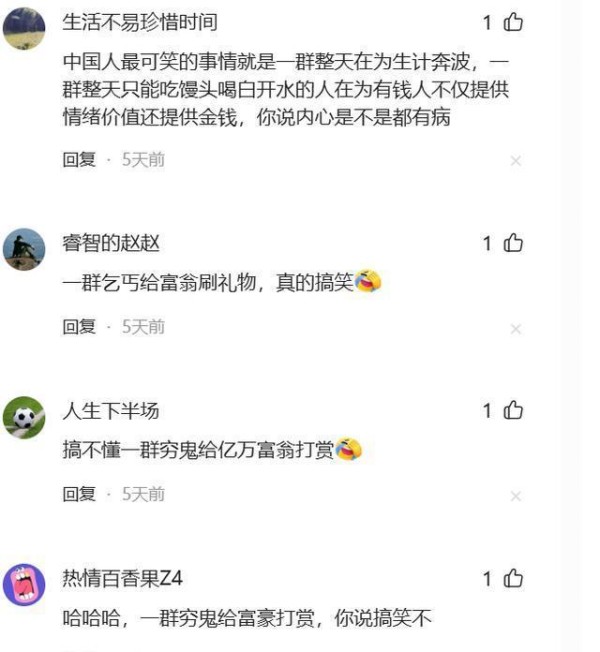Like the comment by 人生下半场

pyautogui.click(x=513, y=410)
